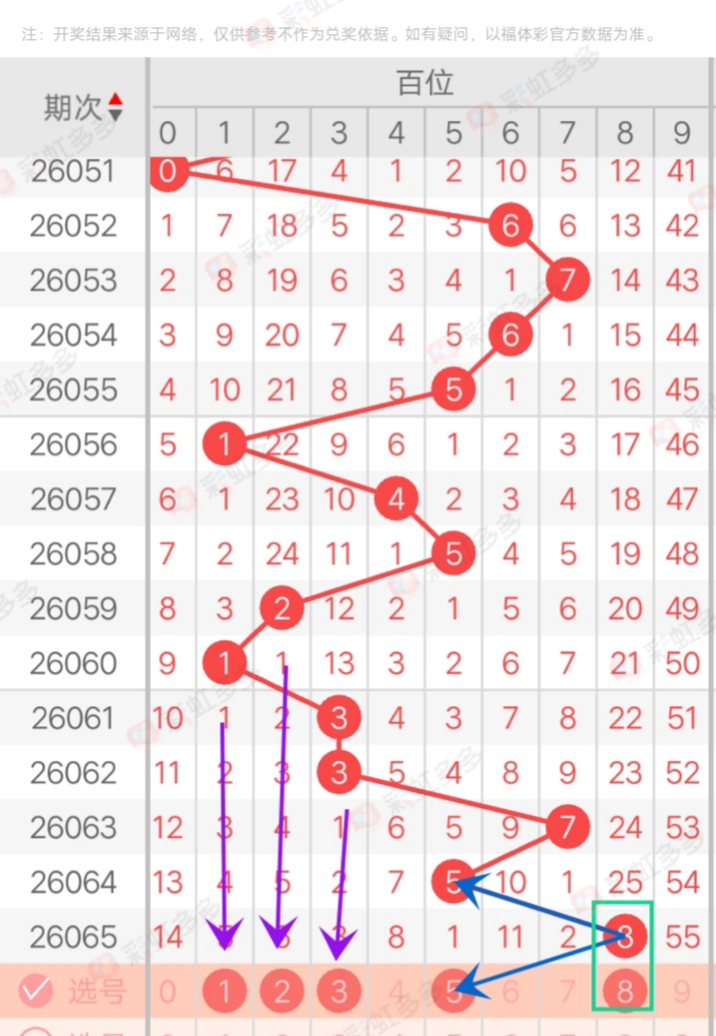Viewport: 716px width, 1036px height.
Task: Deselect number 1 in the 选号 row
Action: (x=225, y=991)
